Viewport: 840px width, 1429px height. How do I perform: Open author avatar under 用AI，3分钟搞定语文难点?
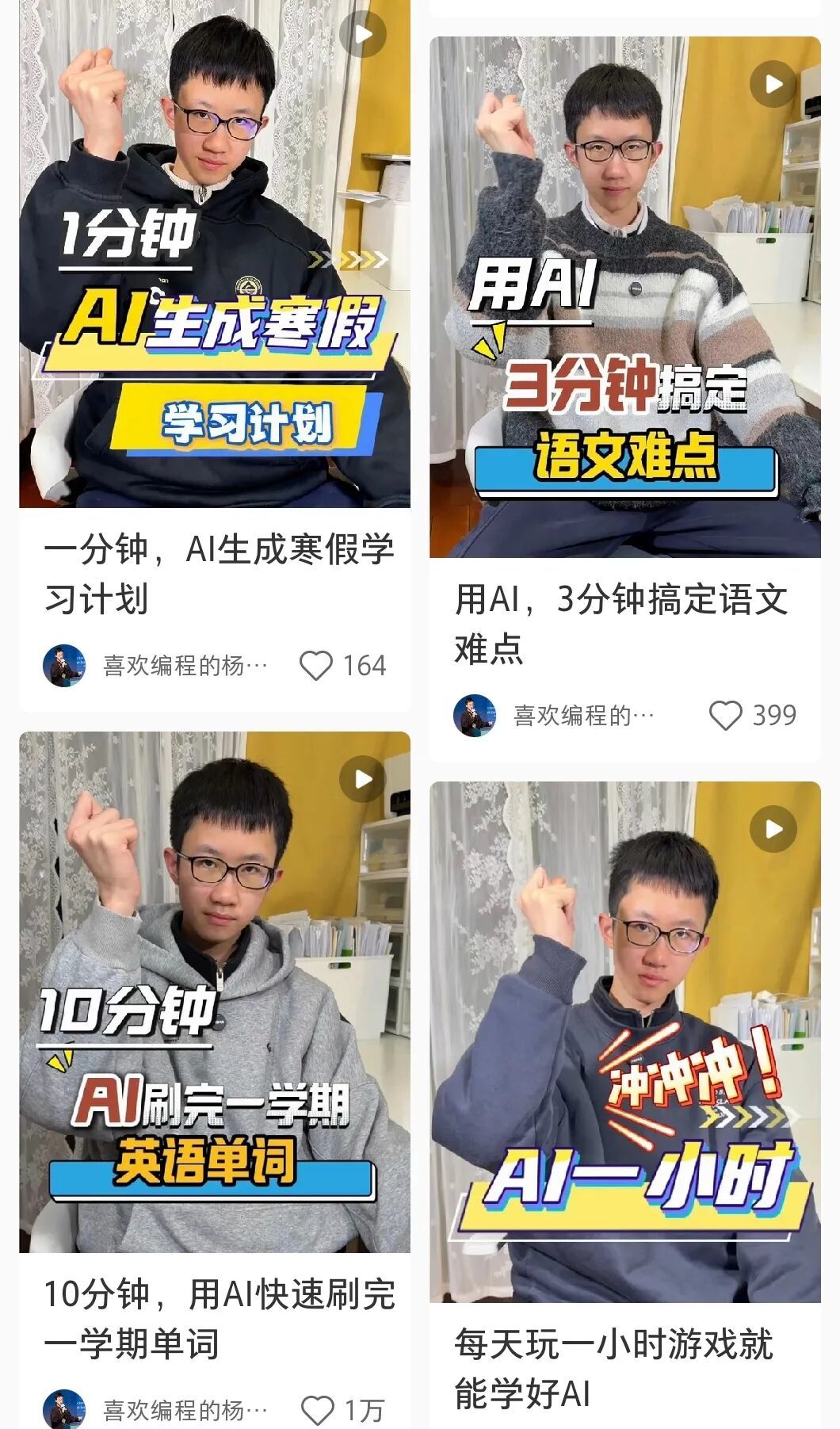click(x=475, y=716)
